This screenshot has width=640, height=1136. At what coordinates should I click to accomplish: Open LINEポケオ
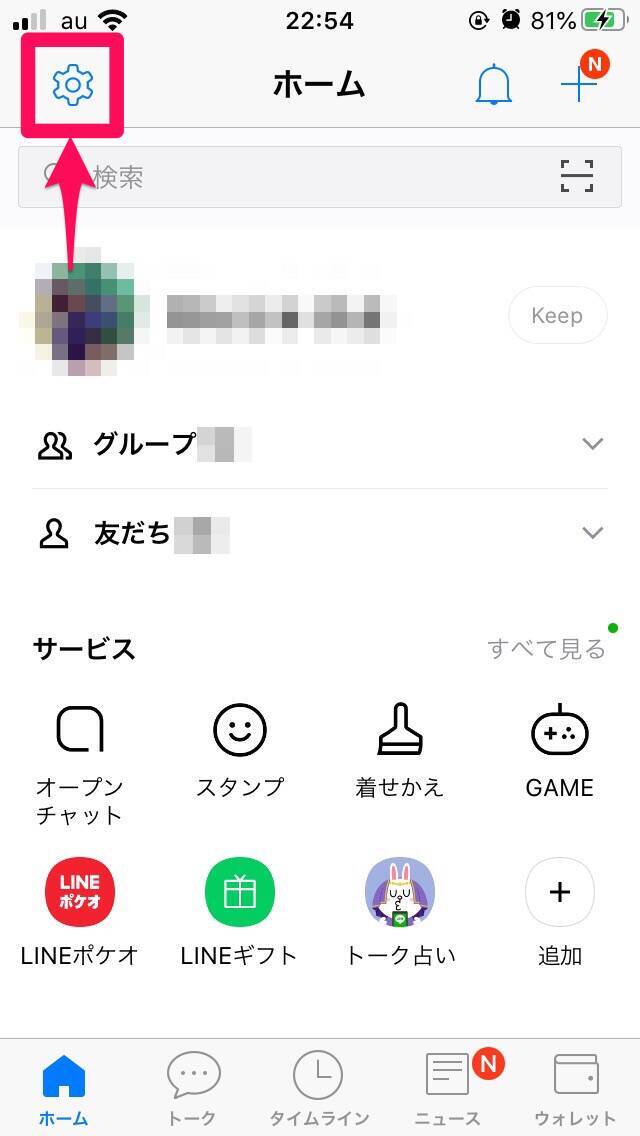[80, 912]
